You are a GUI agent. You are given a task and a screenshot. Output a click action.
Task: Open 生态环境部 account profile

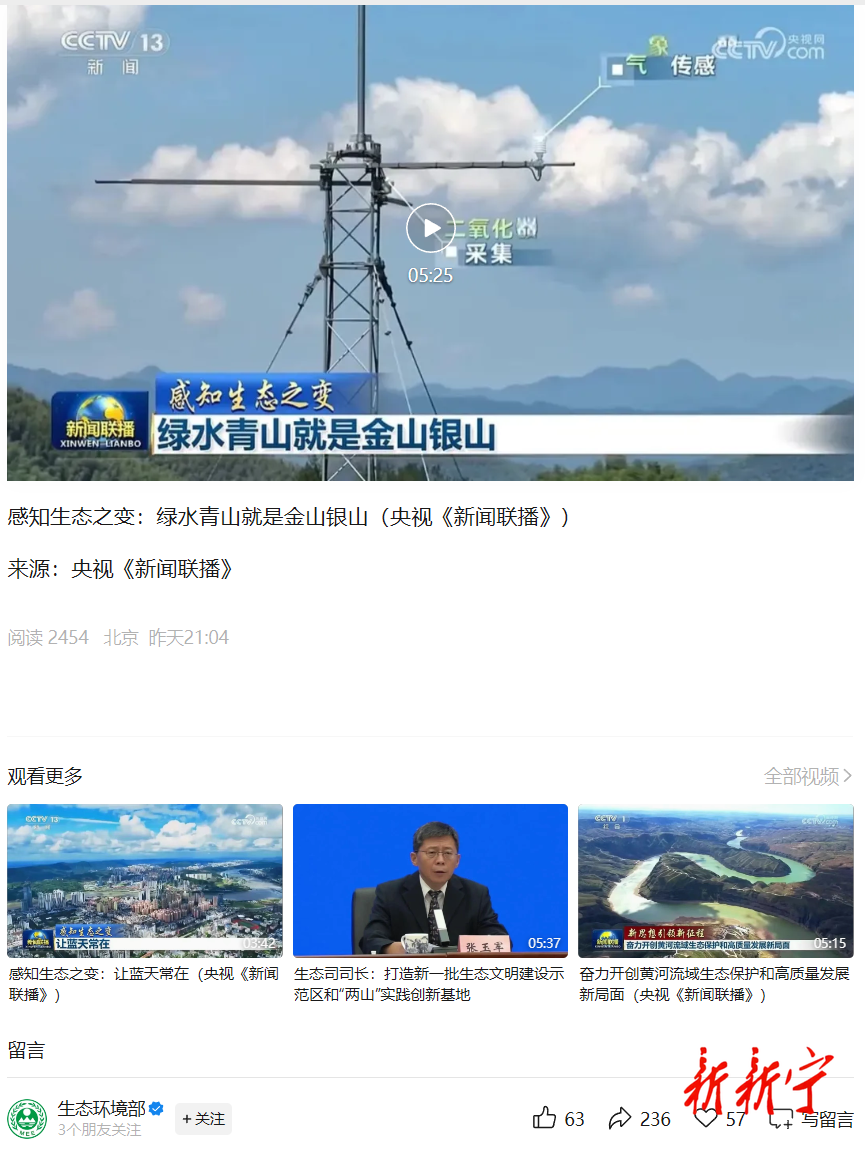pyautogui.click(x=101, y=1109)
